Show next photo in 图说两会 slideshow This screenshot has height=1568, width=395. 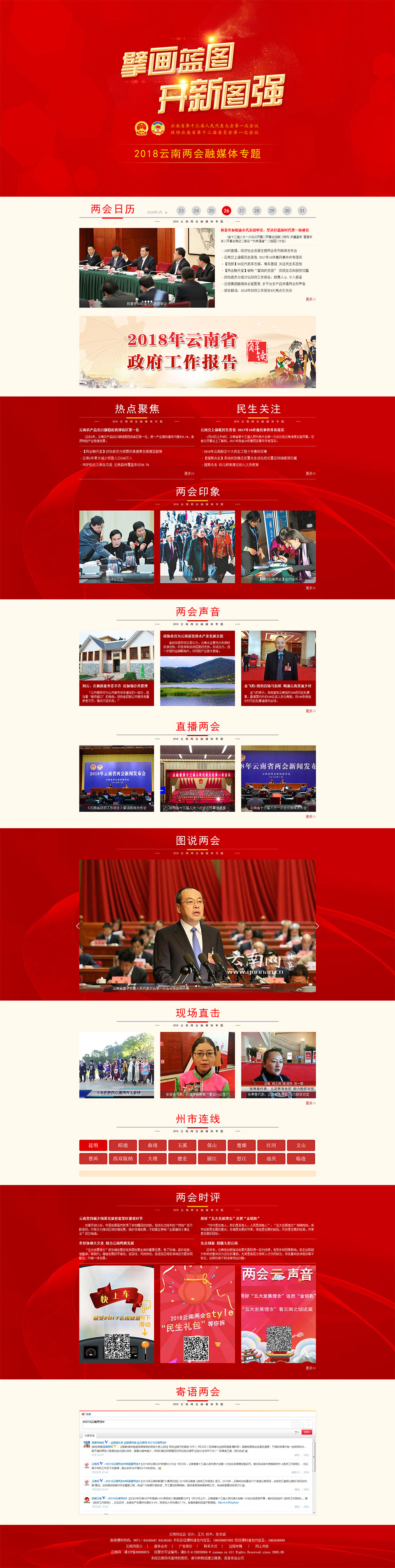coord(316,926)
